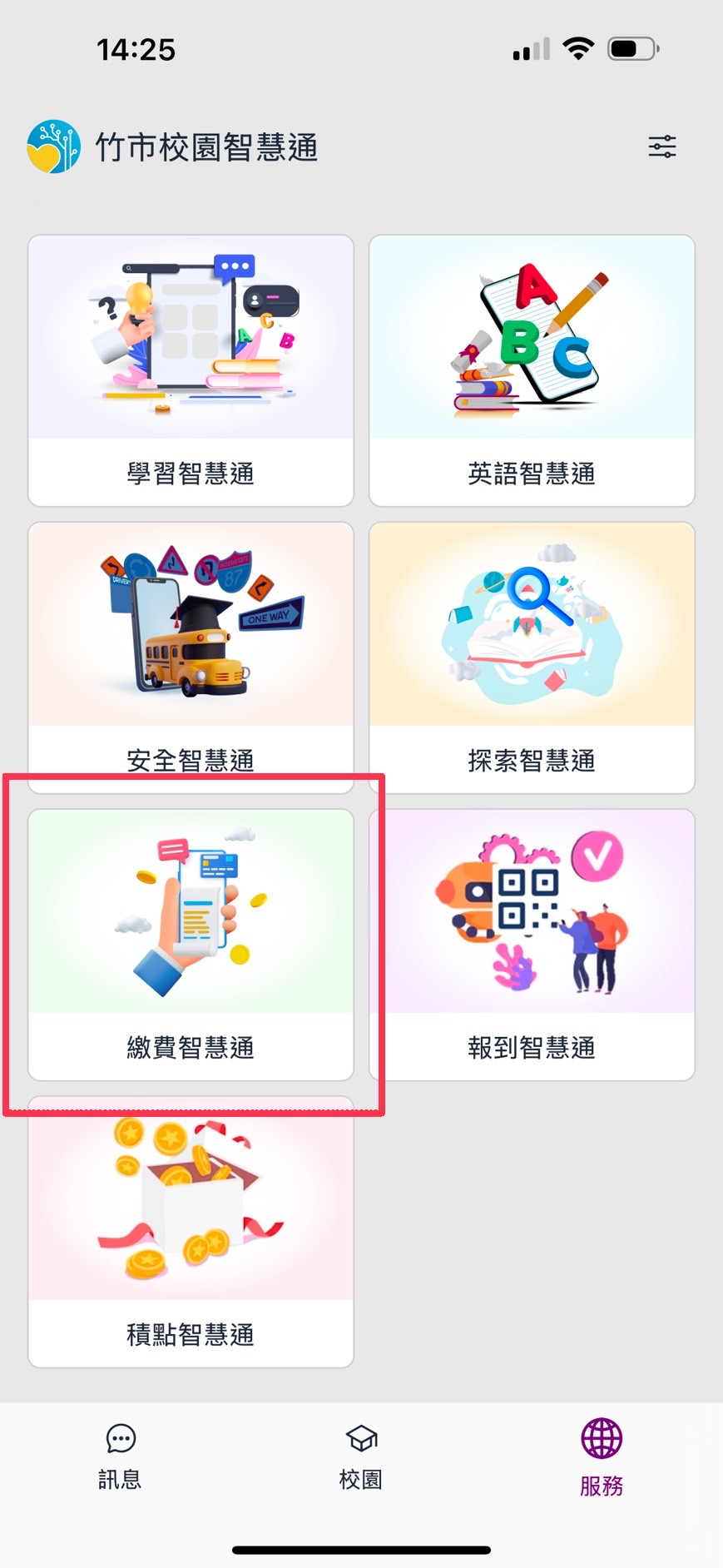Open the 安全智慧通 card
Viewport: 723px width, 1568px height.
(191, 649)
